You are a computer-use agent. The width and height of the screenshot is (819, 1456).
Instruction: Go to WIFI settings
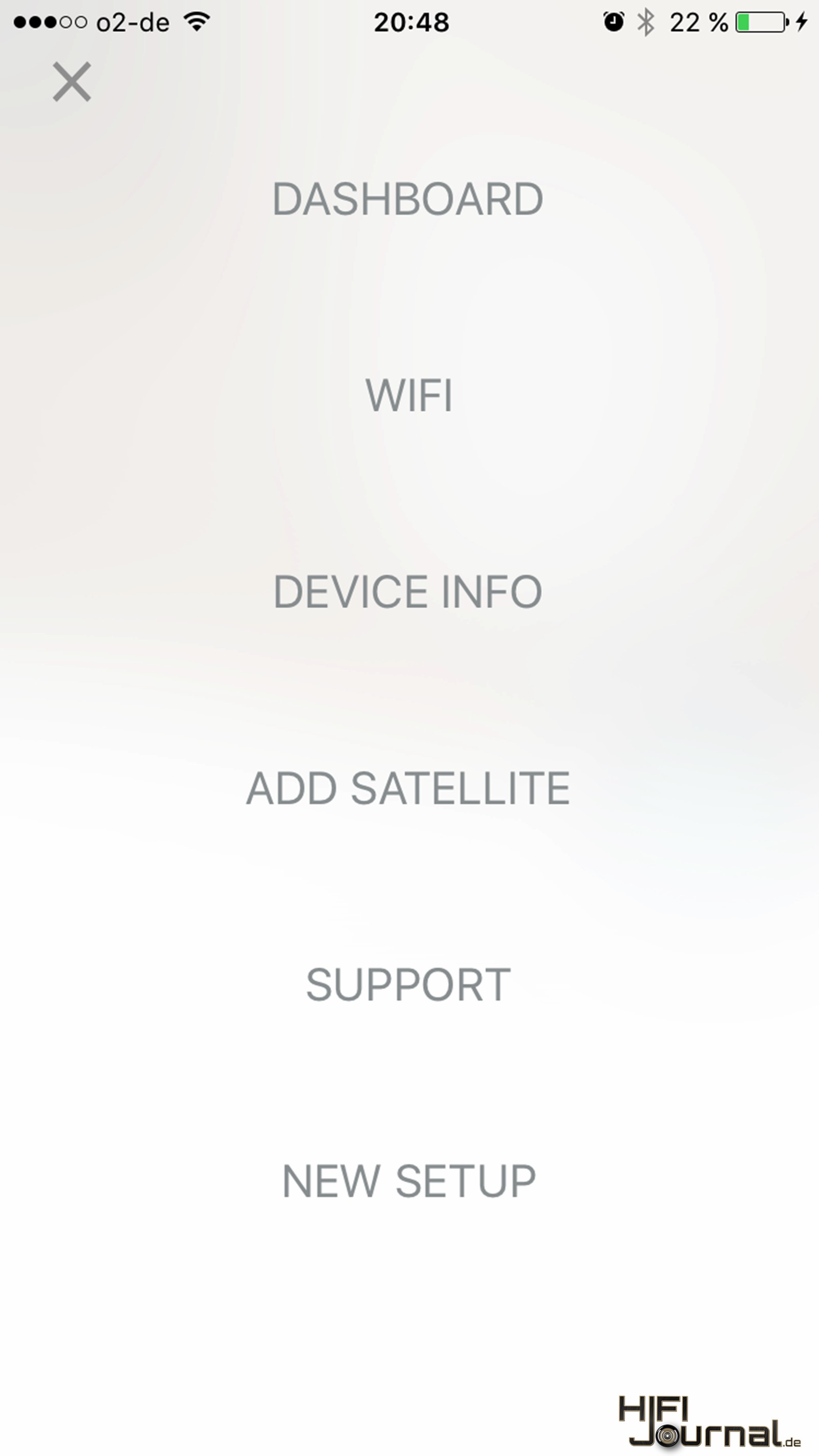click(x=409, y=395)
